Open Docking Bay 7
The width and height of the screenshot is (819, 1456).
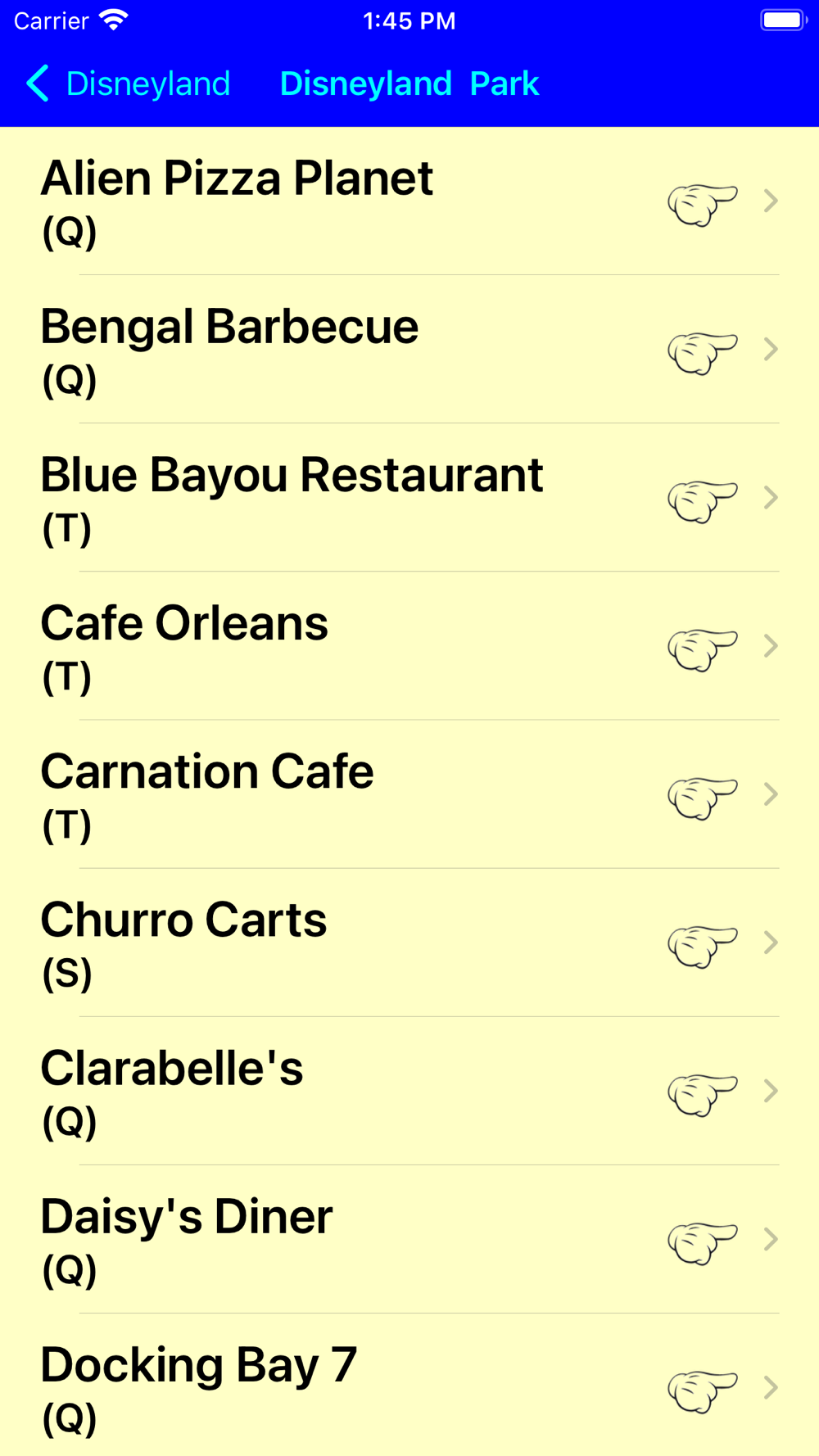[x=409, y=1387]
